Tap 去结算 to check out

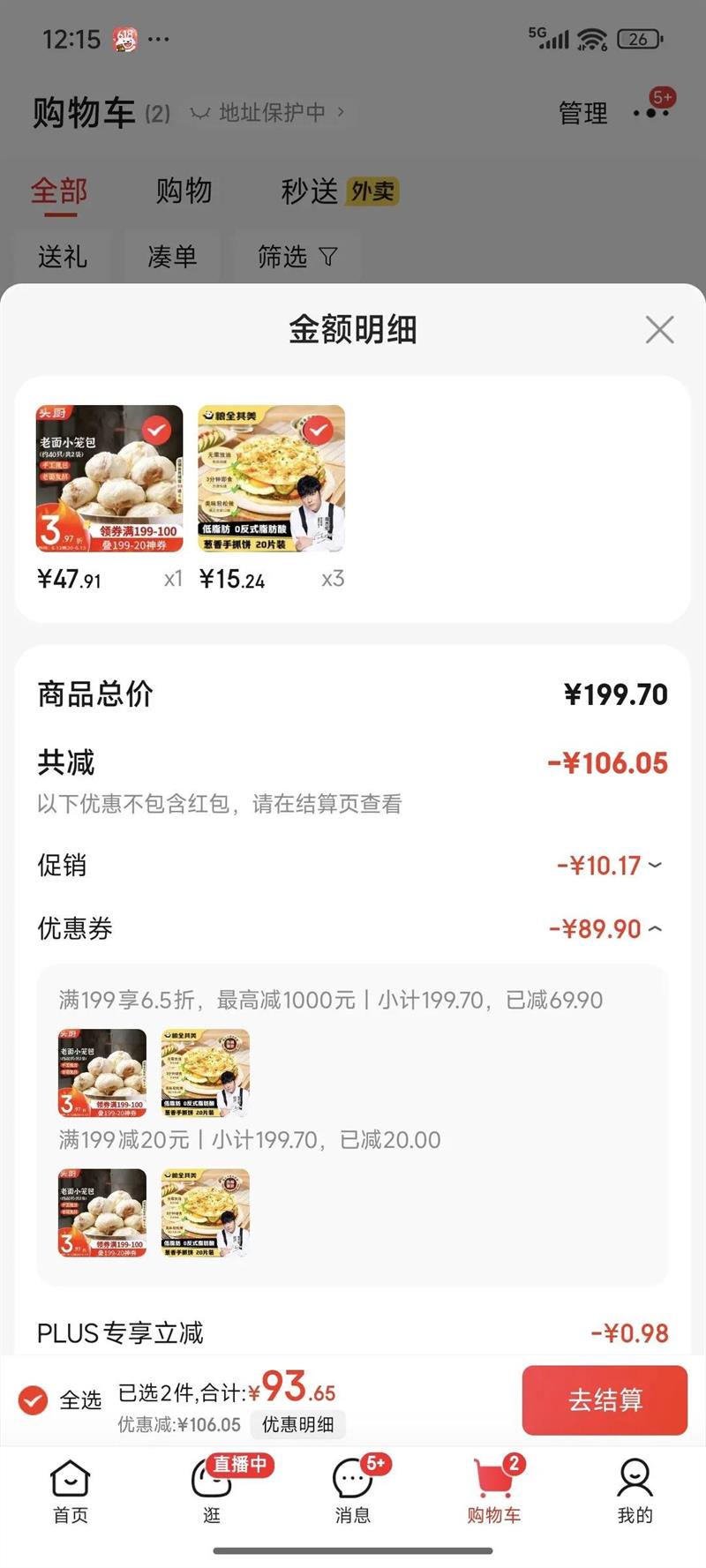(x=605, y=1399)
